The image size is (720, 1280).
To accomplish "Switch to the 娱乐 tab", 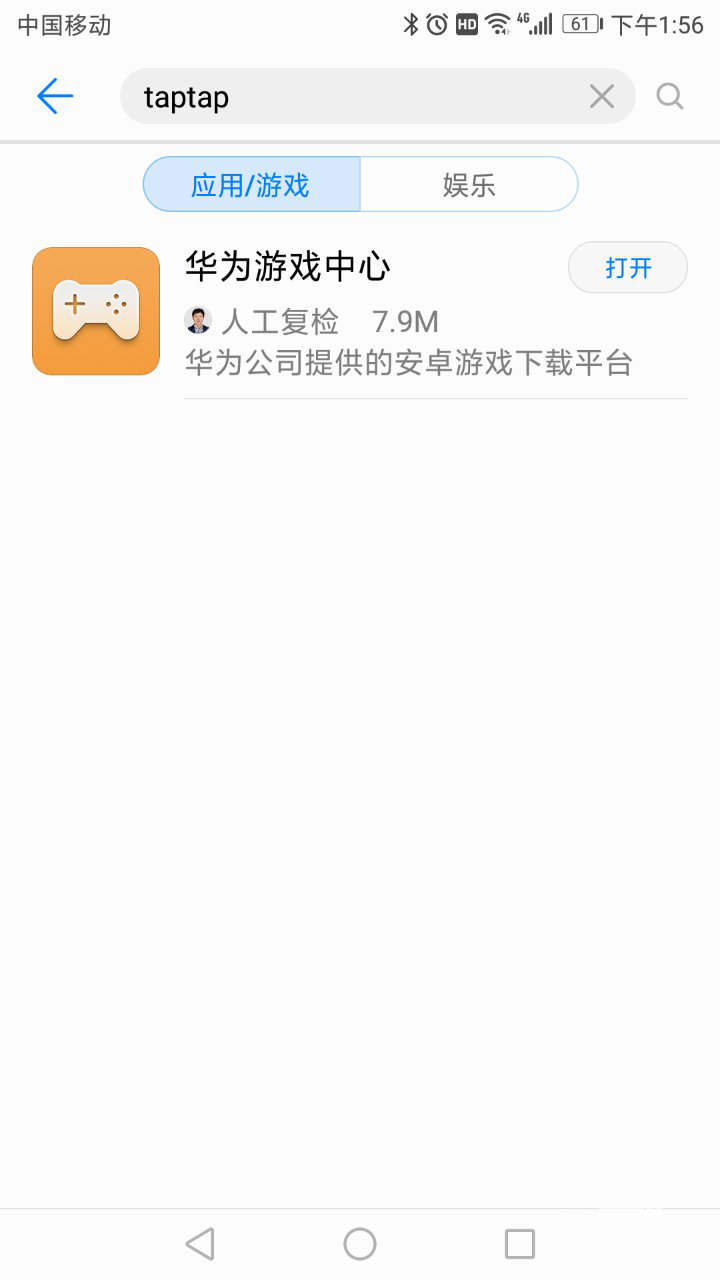I will click(x=468, y=185).
